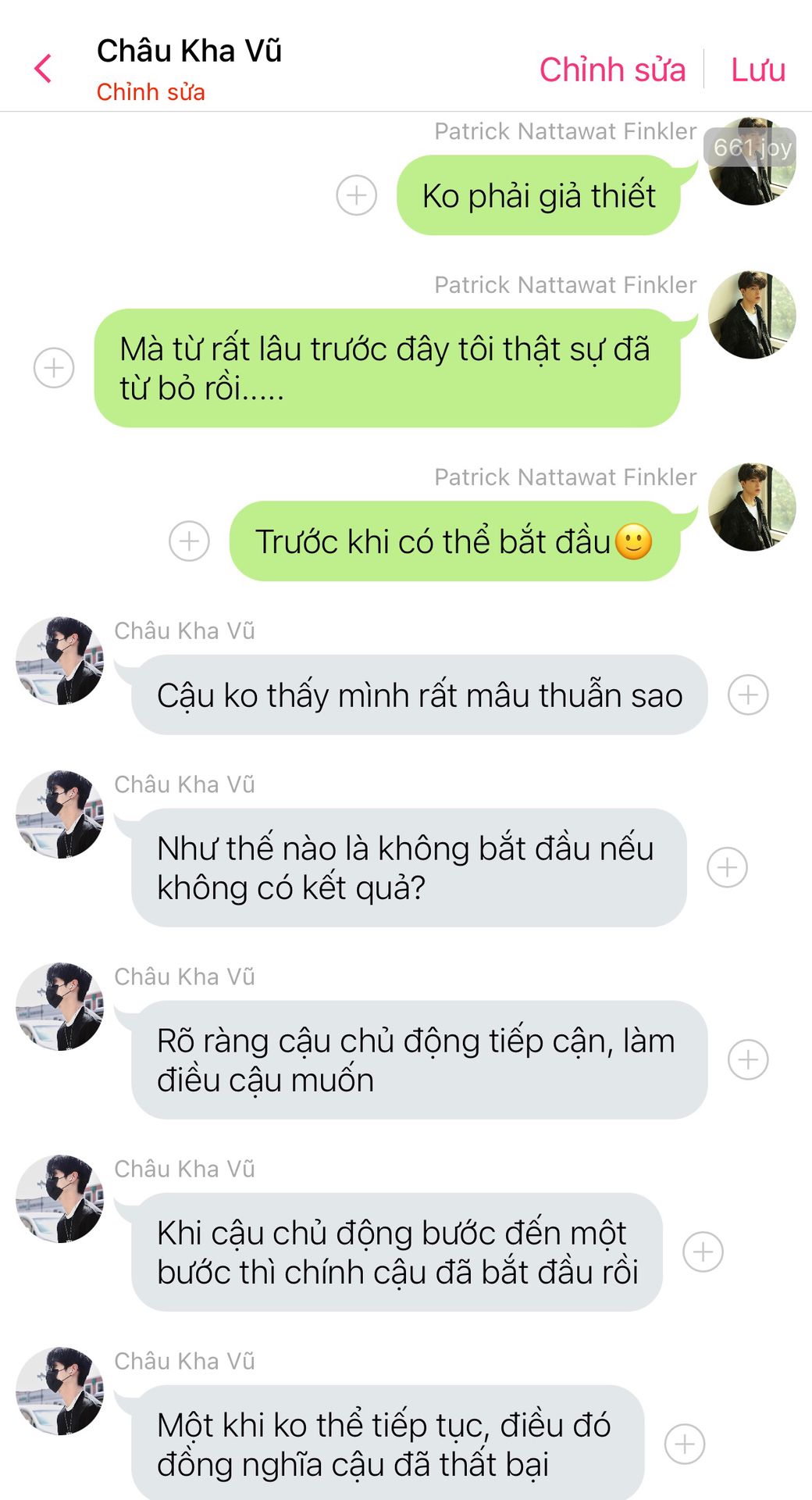Image resolution: width=812 pixels, height=1500 pixels.
Task: Save the chat with Lưu
Action: pos(757,70)
